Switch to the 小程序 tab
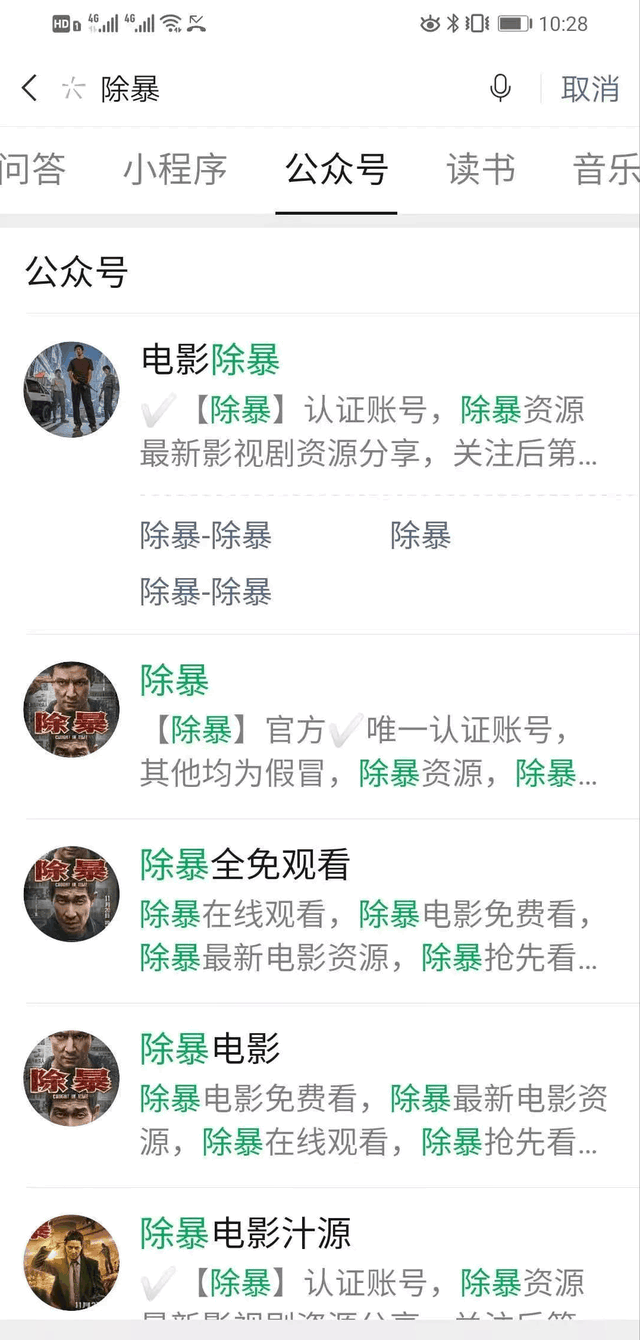This screenshot has width=640, height=1340. pyautogui.click(x=175, y=170)
